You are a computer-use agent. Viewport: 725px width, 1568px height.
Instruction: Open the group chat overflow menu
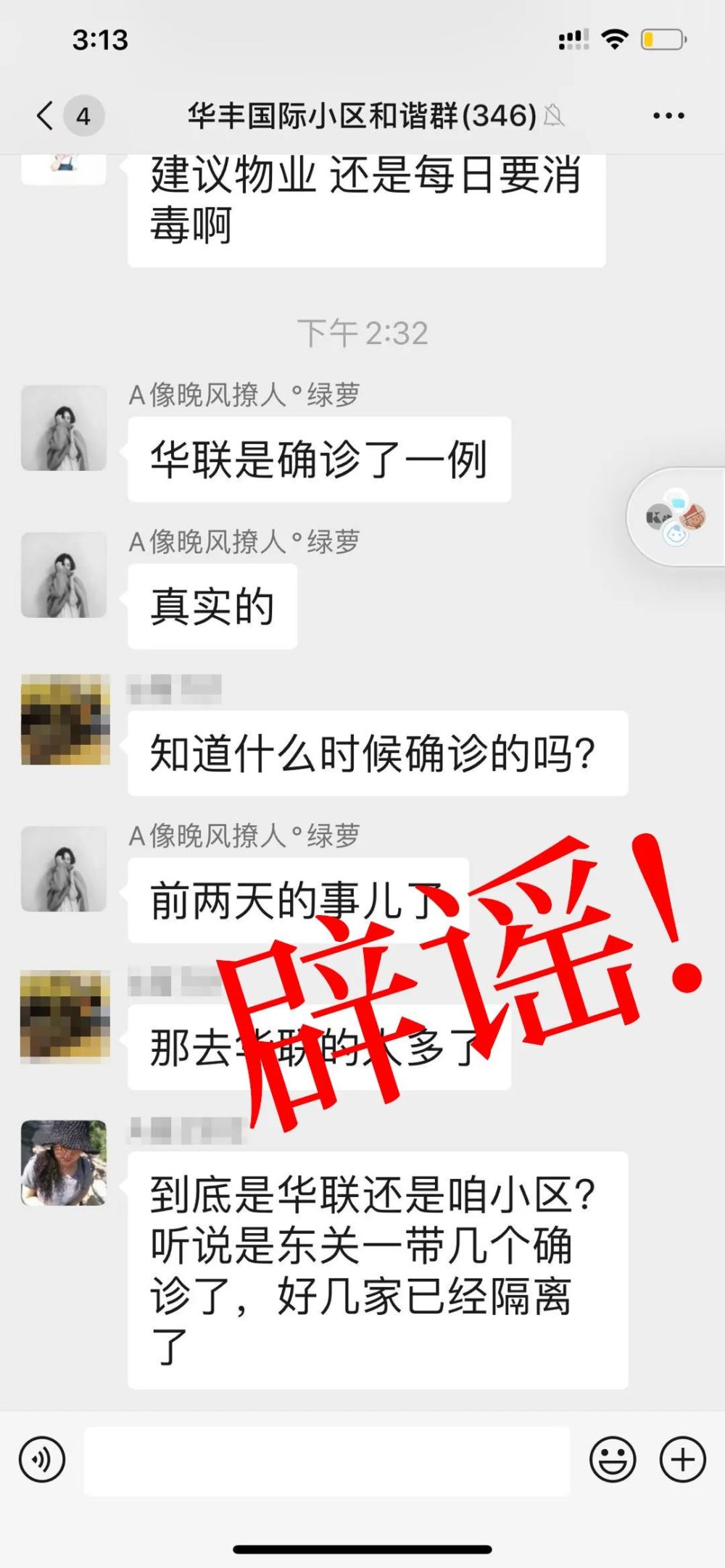[x=668, y=116]
